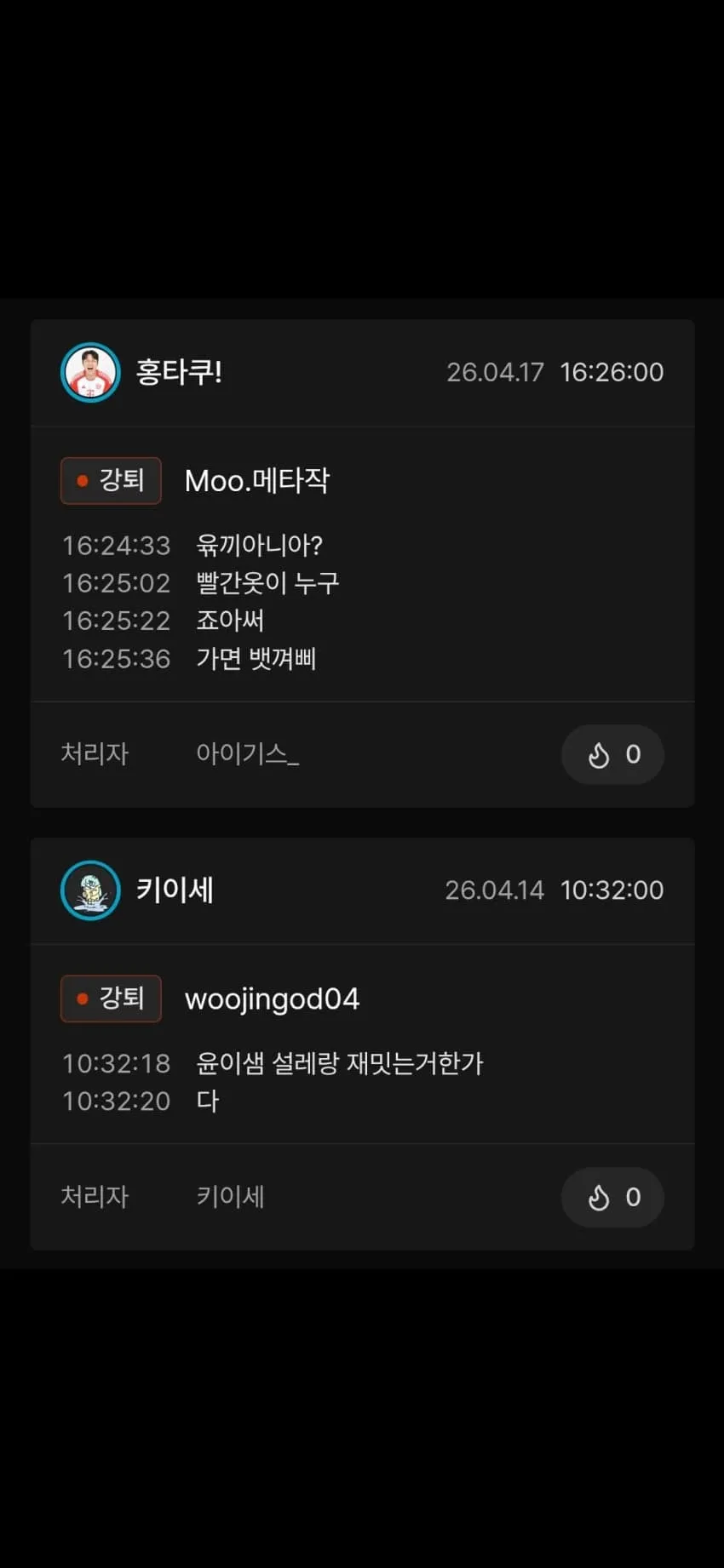Tap the flame reaction on Moo.메타작's kick record
This screenshot has height=1568, width=724.
pyautogui.click(x=612, y=754)
